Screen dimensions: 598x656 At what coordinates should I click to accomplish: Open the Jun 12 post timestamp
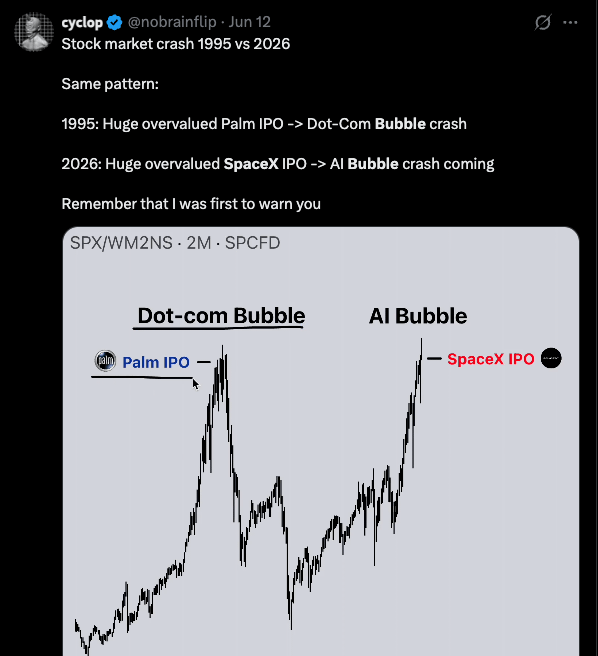pos(249,22)
